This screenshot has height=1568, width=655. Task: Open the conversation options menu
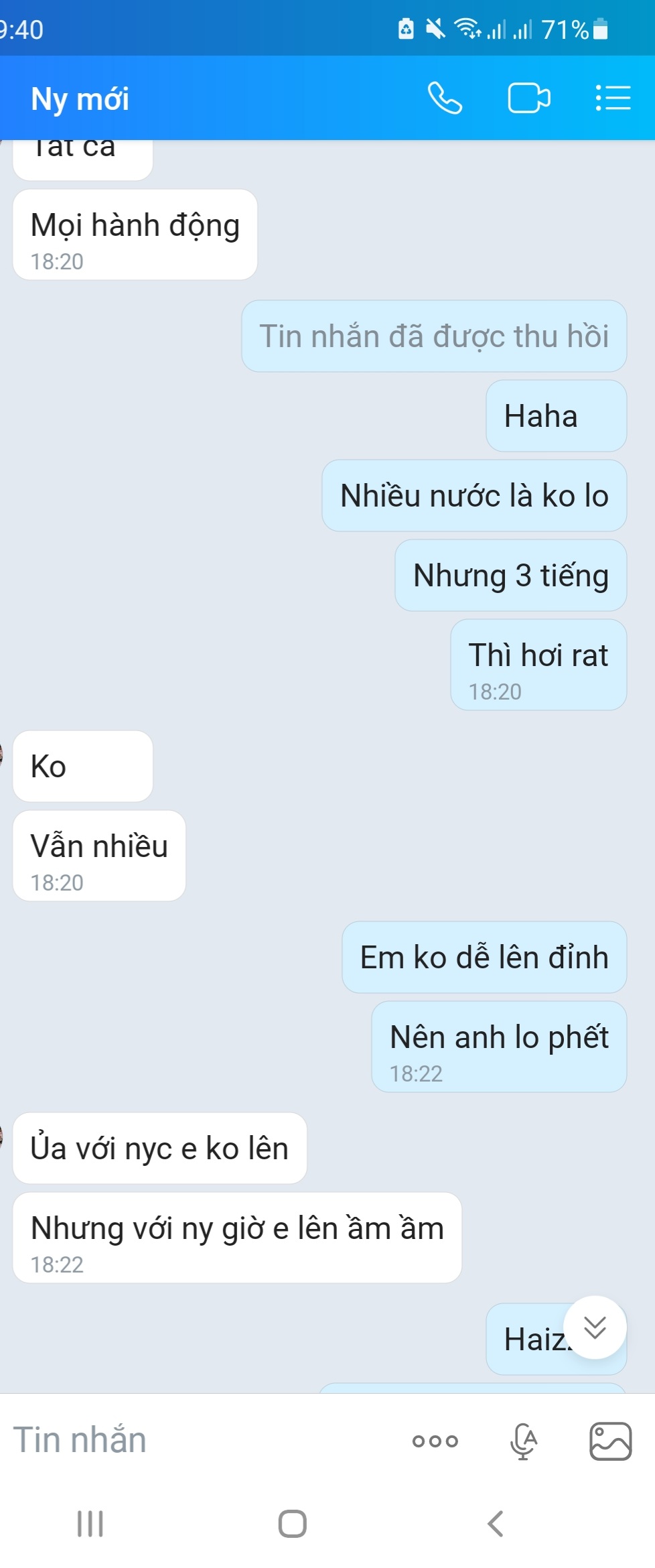coord(613,99)
